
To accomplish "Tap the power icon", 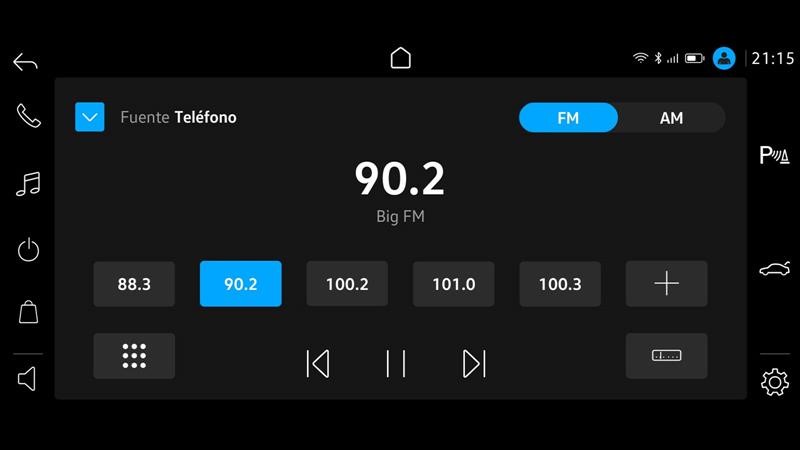I will [28, 250].
